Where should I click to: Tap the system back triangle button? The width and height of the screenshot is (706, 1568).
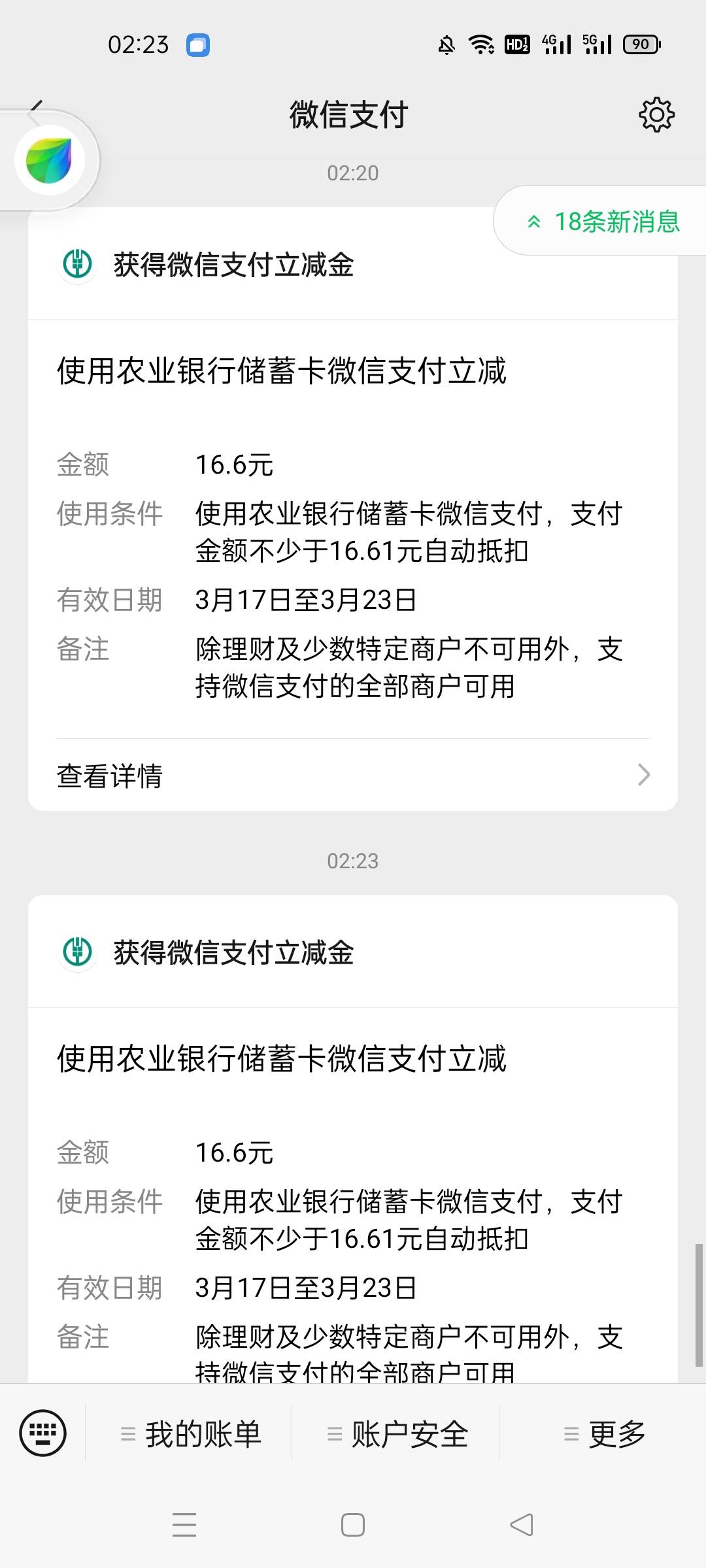(x=522, y=1525)
